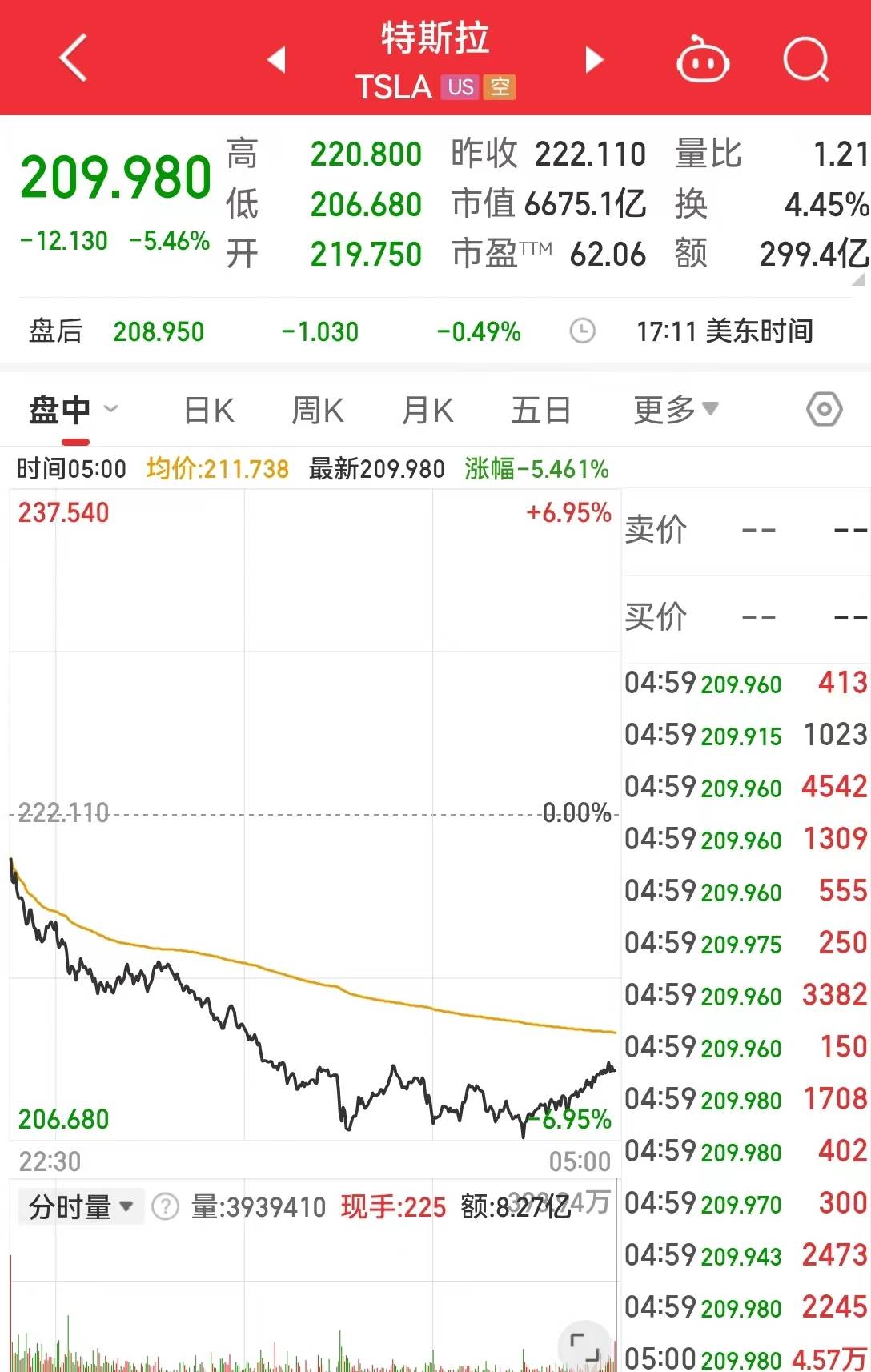The height and width of the screenshot is (1372, 871).
Task: Switch to the 周K chart tab
Action: (x=317, y=411)
